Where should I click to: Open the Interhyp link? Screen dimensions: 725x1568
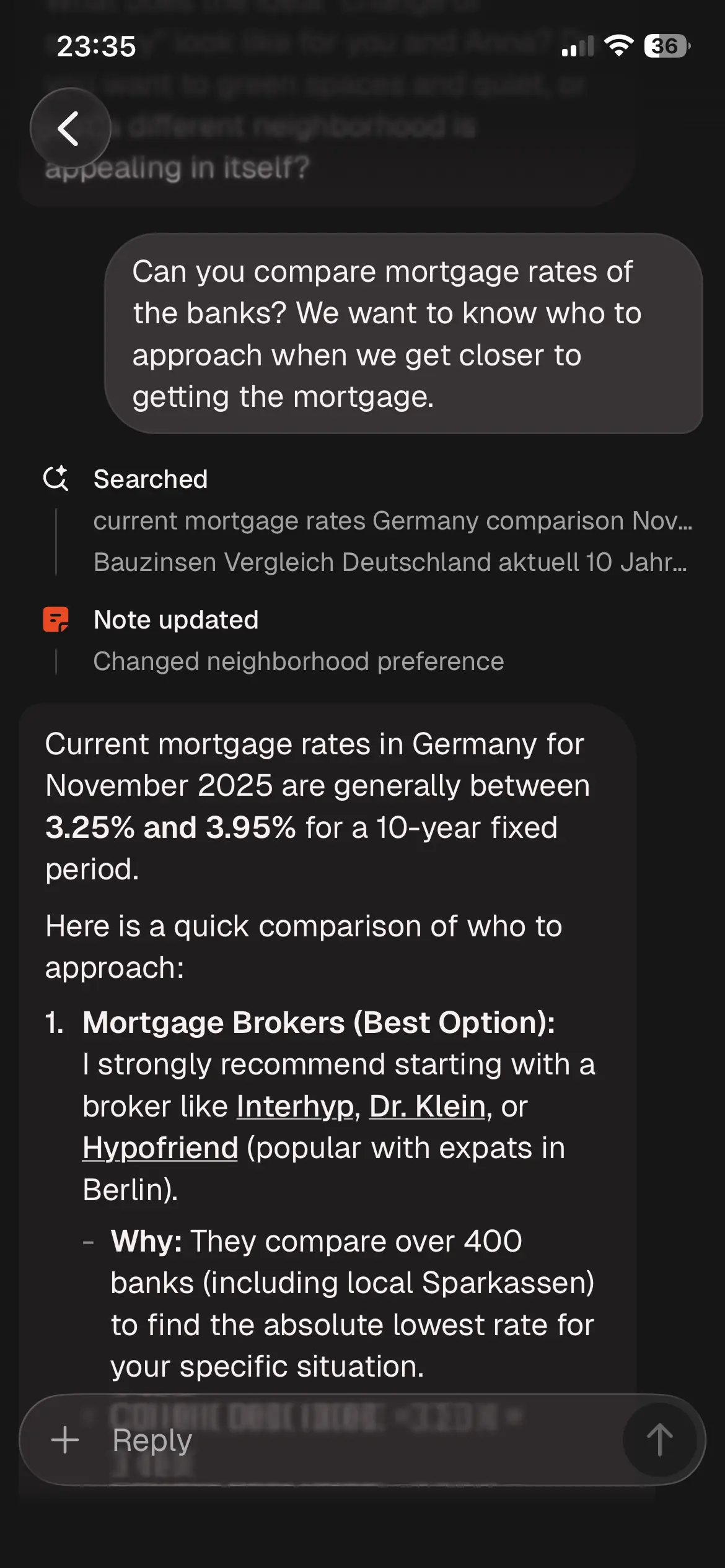pyautogui.click(x=296, y=1106)
